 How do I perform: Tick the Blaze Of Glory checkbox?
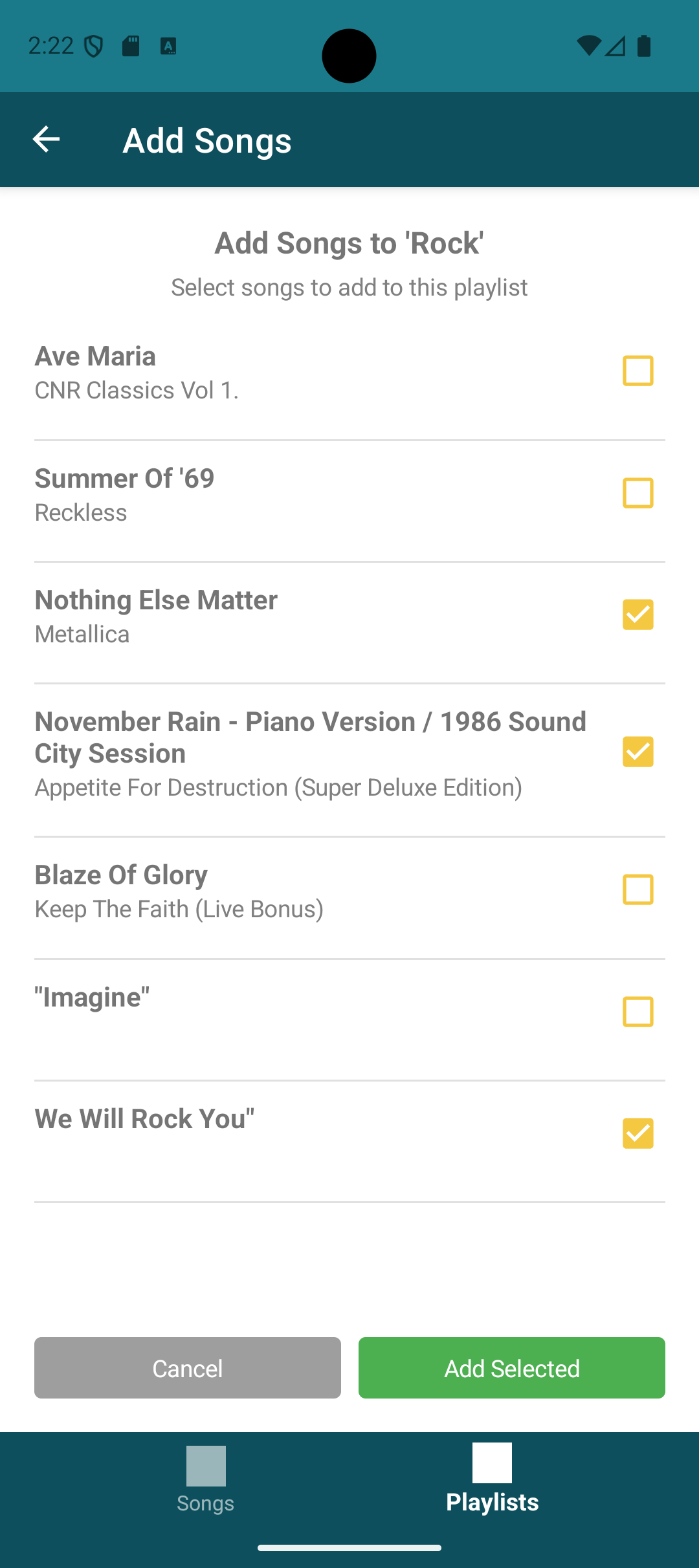[x=638, y=889]
